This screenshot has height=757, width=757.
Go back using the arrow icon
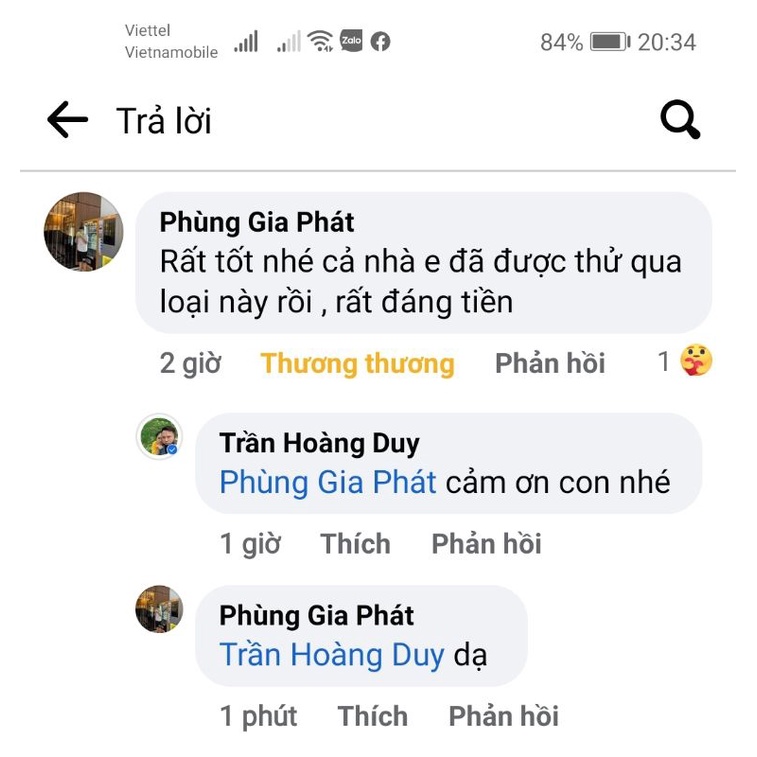68,119
